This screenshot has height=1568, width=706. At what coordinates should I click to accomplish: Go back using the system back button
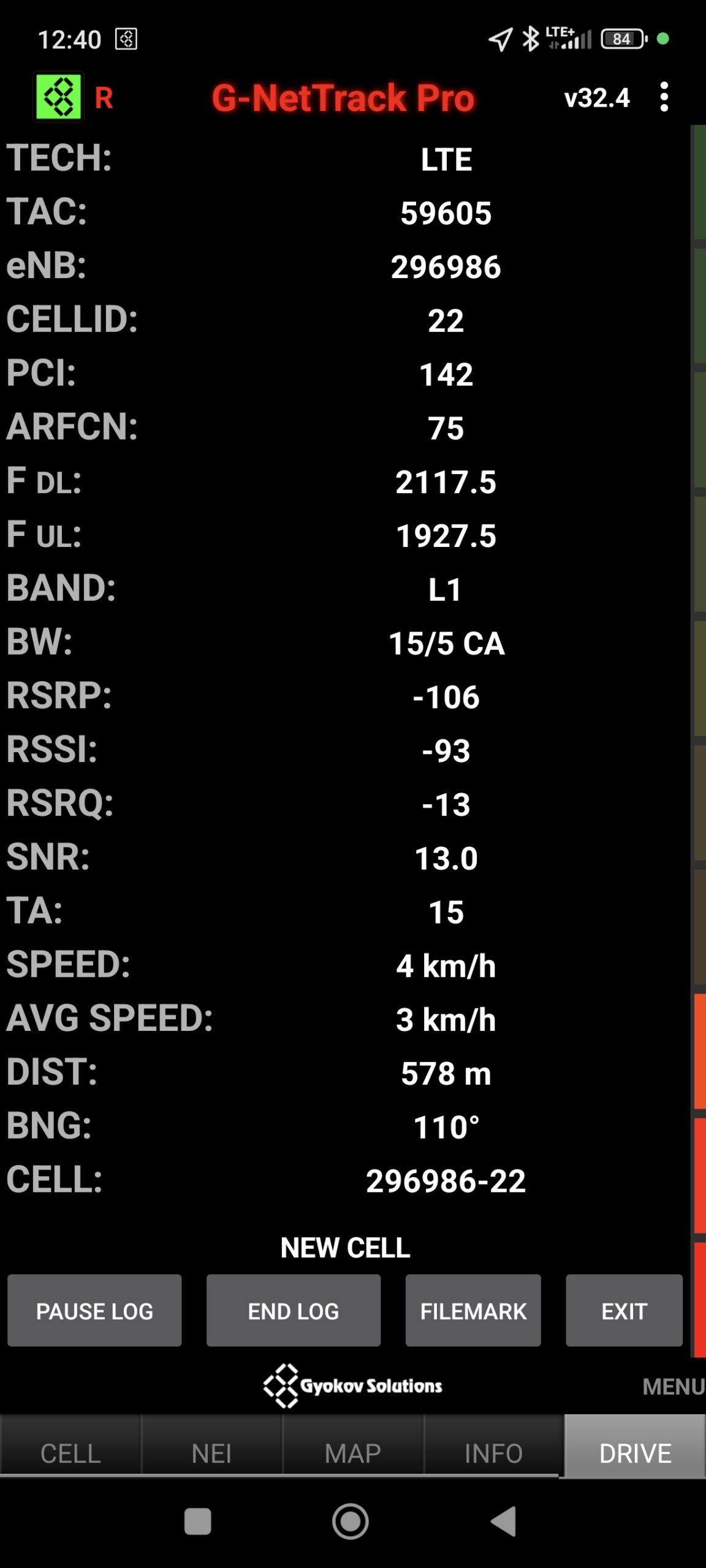[x=504, y=1521]
